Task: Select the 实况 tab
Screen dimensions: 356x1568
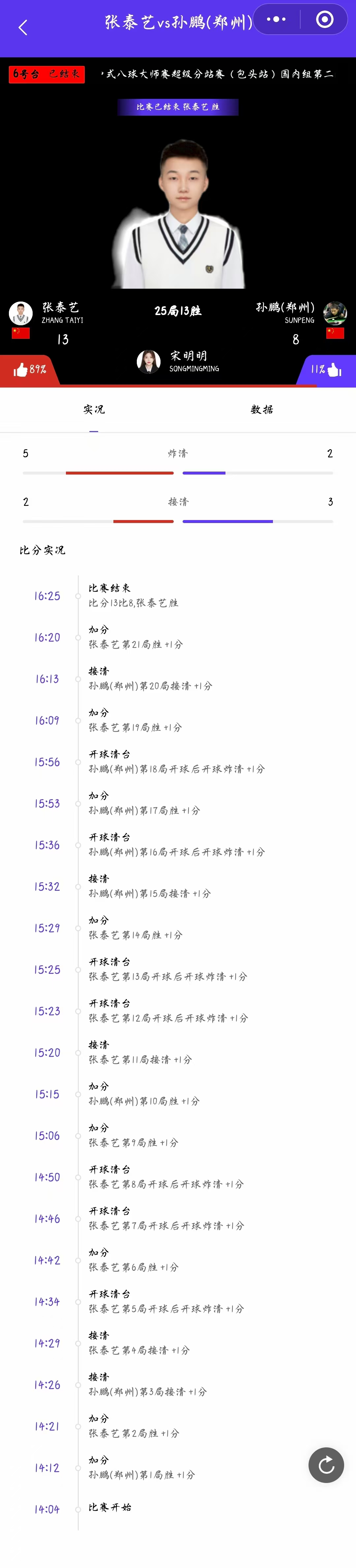Action: point(94,410)
